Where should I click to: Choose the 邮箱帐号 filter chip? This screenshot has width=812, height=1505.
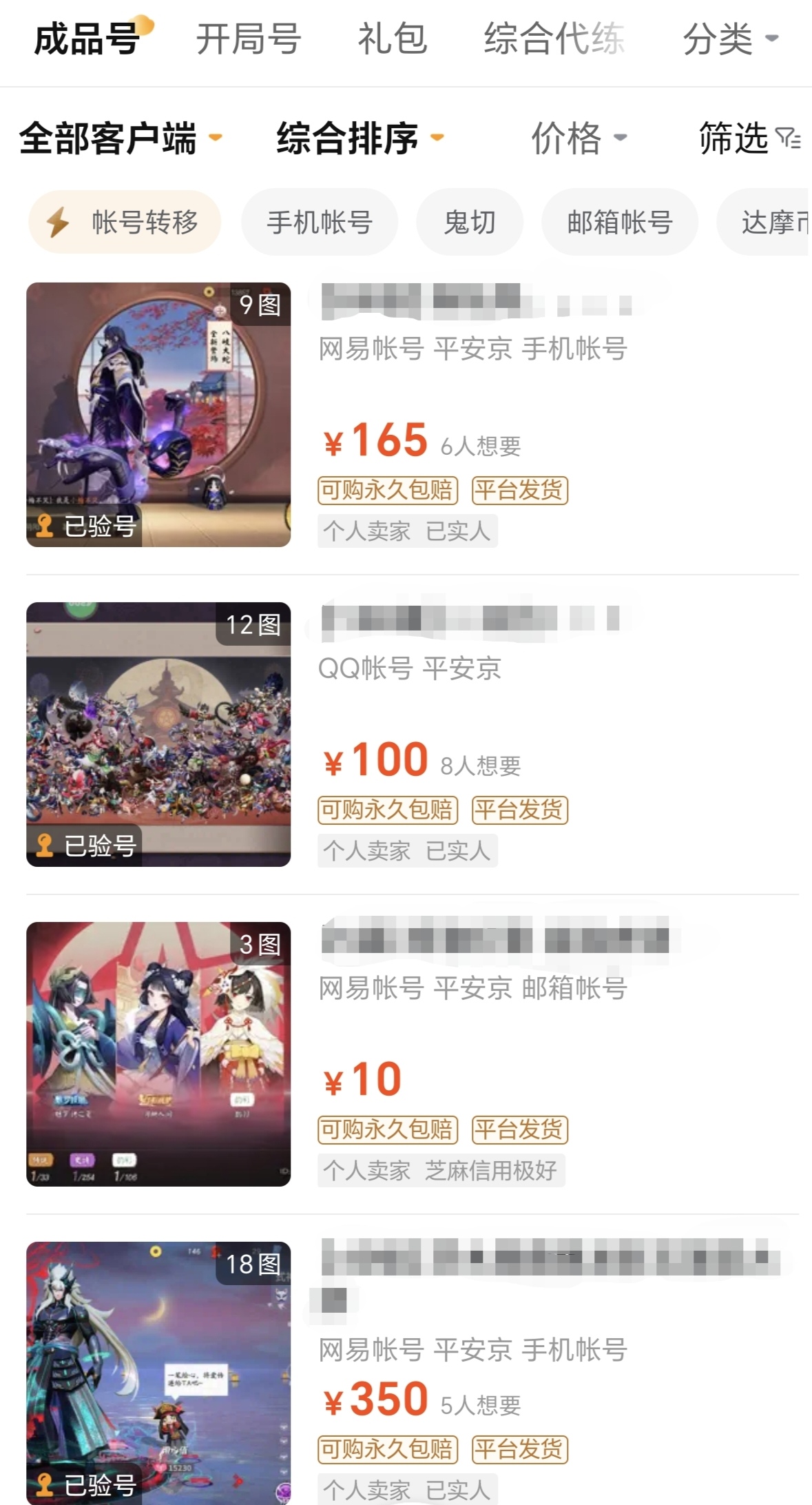point(620,223)
